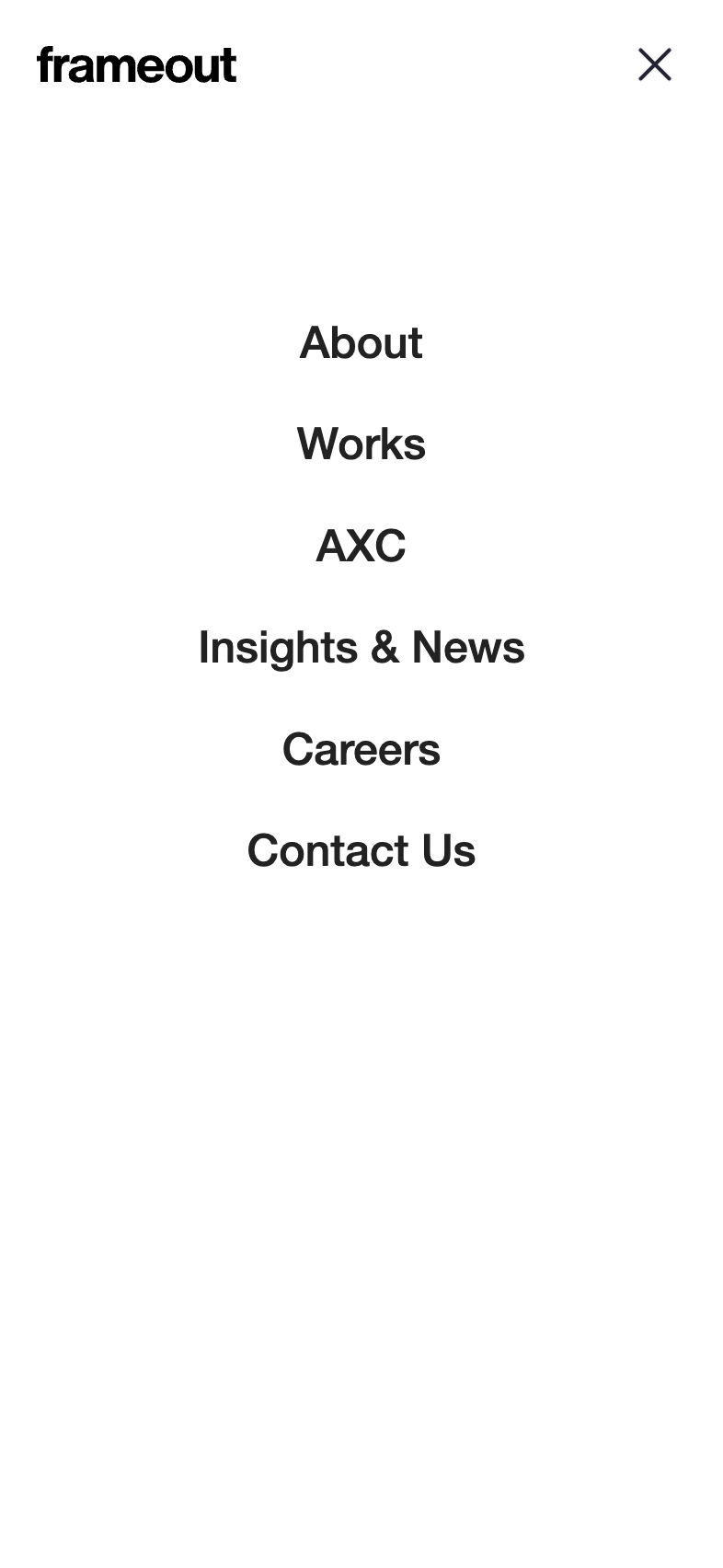Open Insights & News
Viewport: 723px width, 1568px height.
(361, 647)
